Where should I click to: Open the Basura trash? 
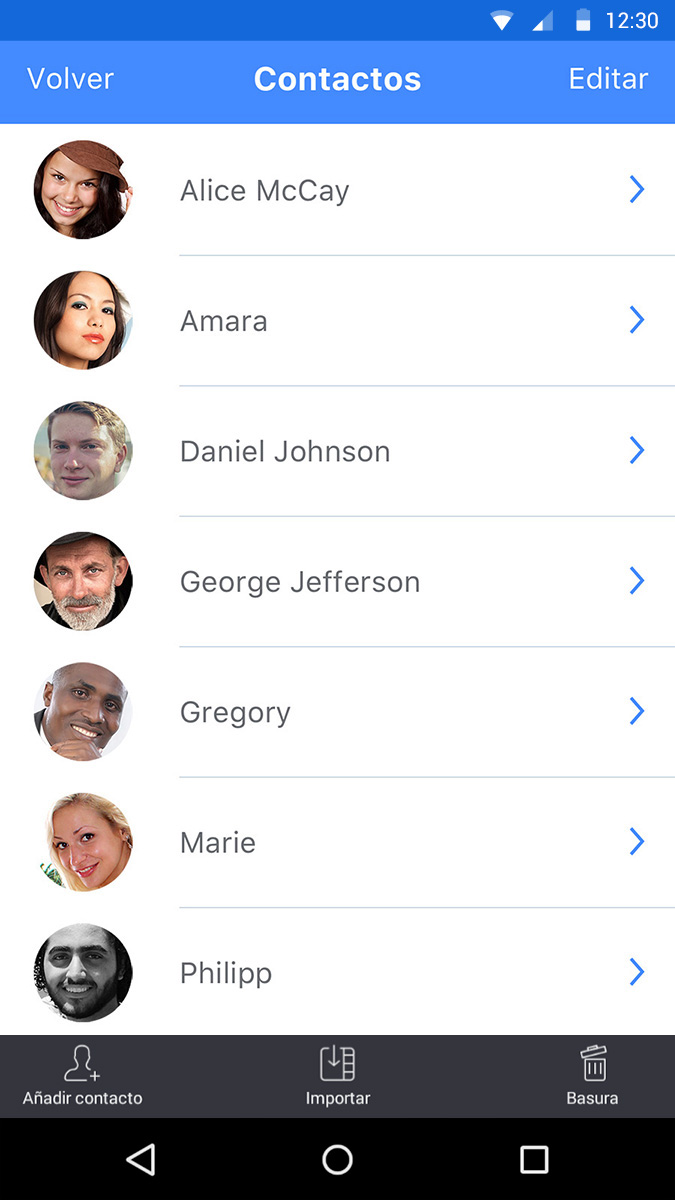(593, 1076)
